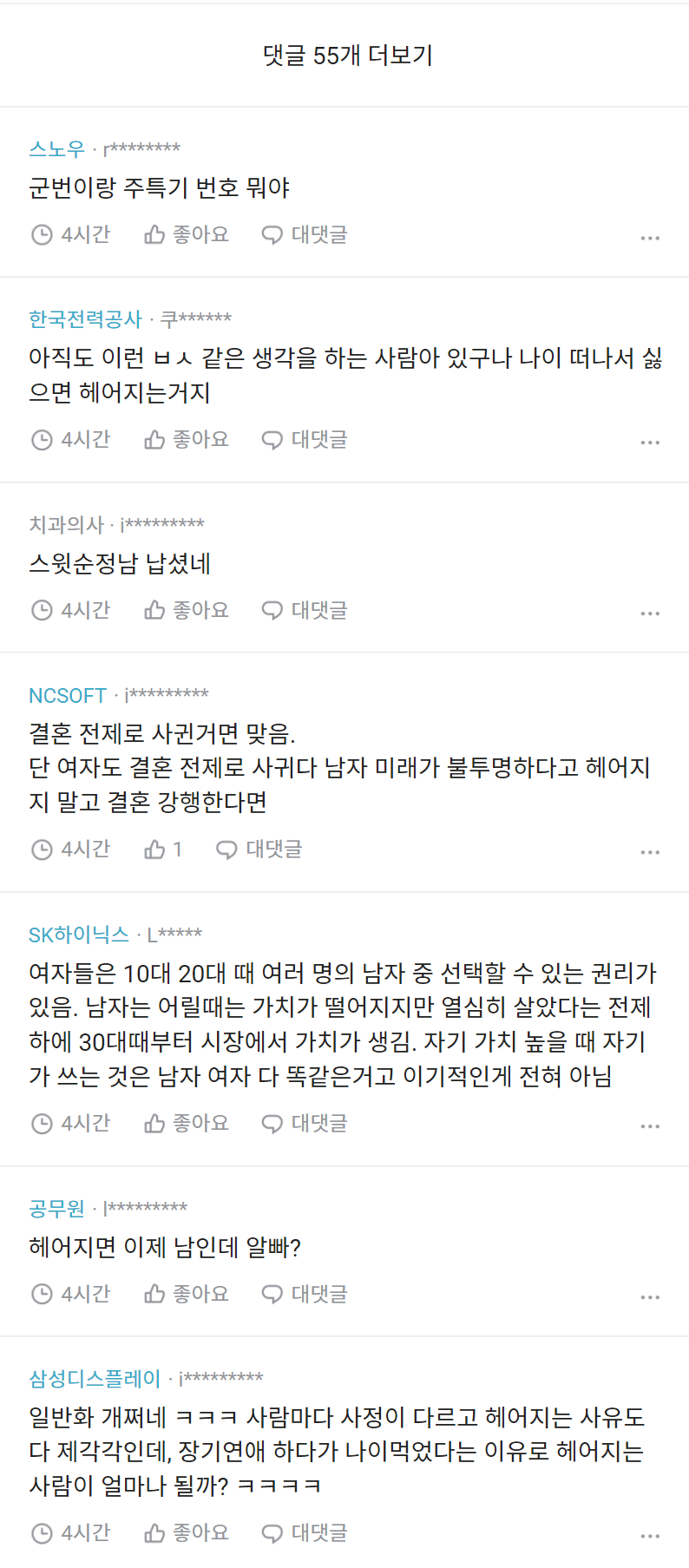689x1568 pixels.
Task: Open more options on NCSOFT comment
Action: [650, 851]
